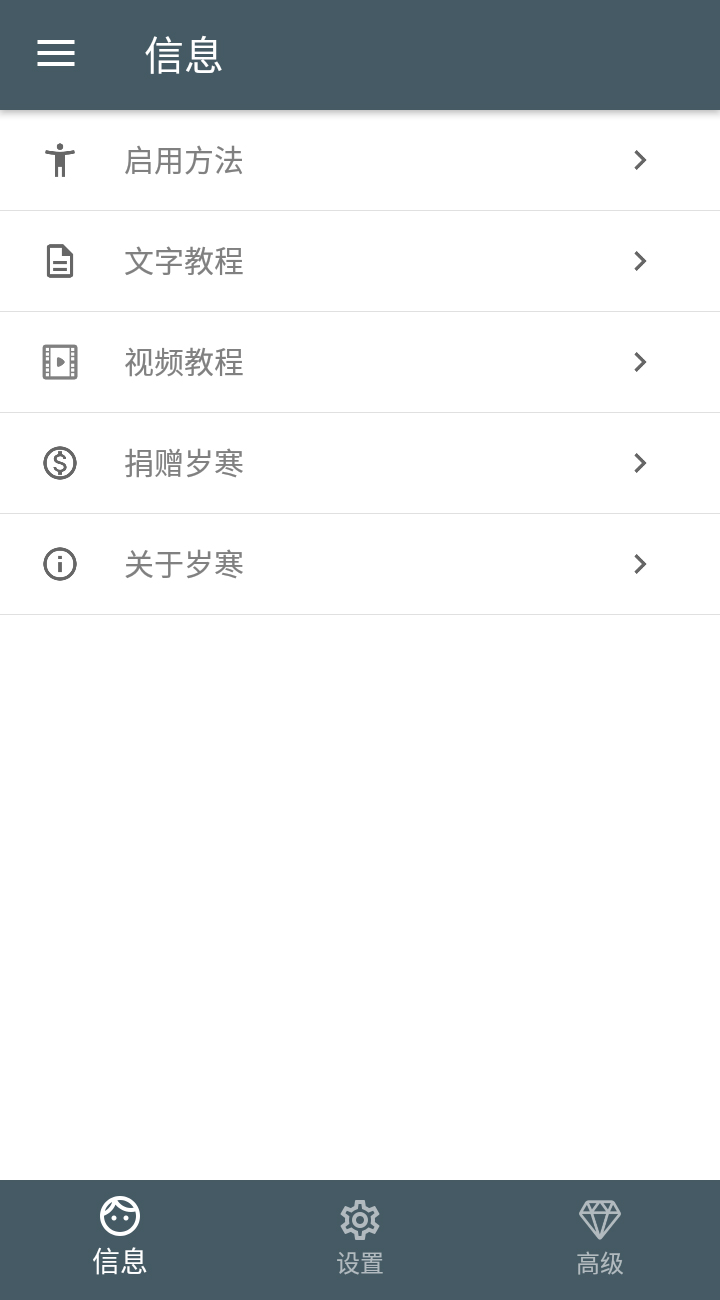Switch to the 高级 tab
This screenshot has width=720, height=1300.
pos(599,1238)
